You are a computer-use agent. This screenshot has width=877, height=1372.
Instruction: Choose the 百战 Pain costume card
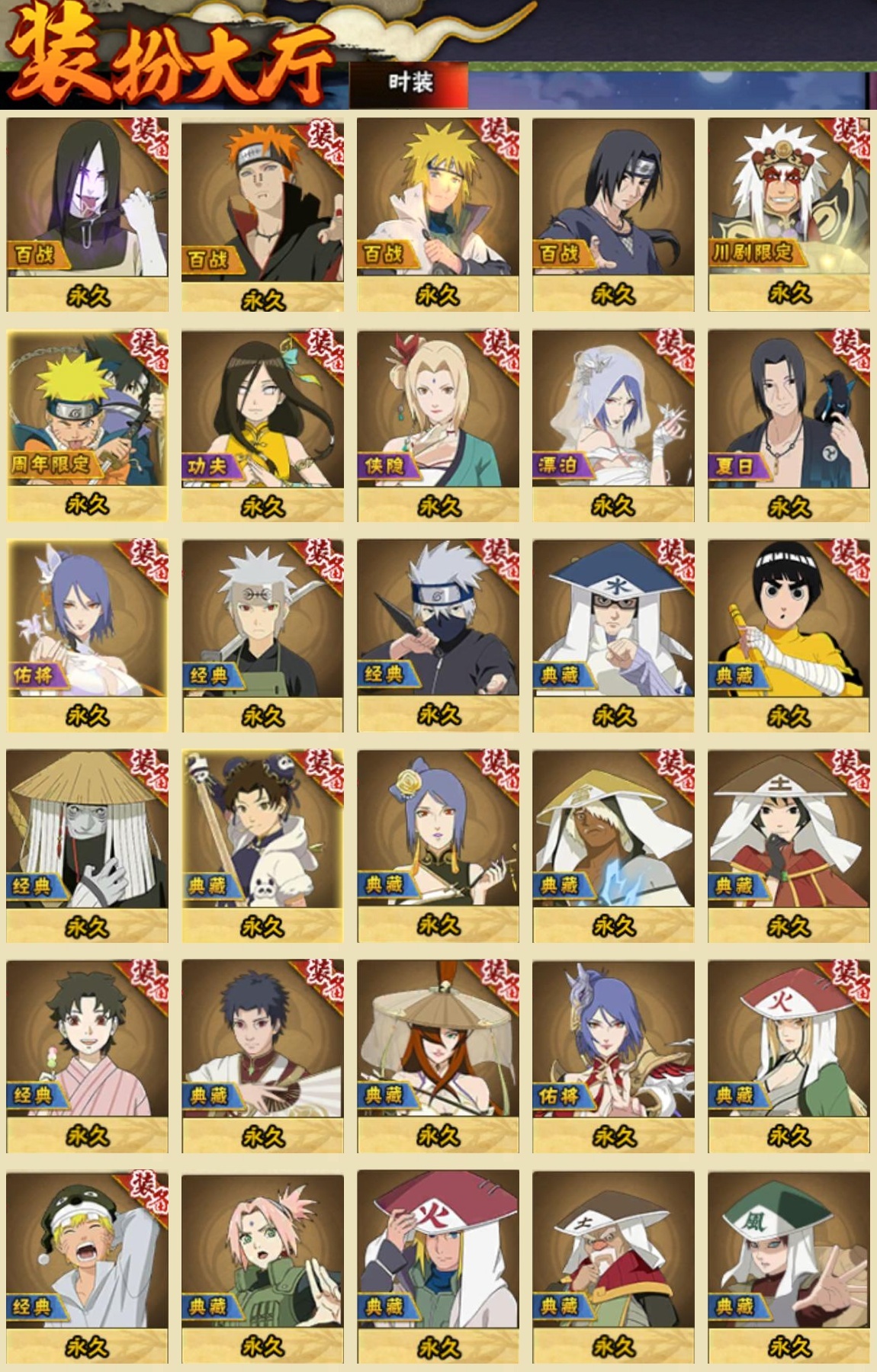[x=262, y=202]
